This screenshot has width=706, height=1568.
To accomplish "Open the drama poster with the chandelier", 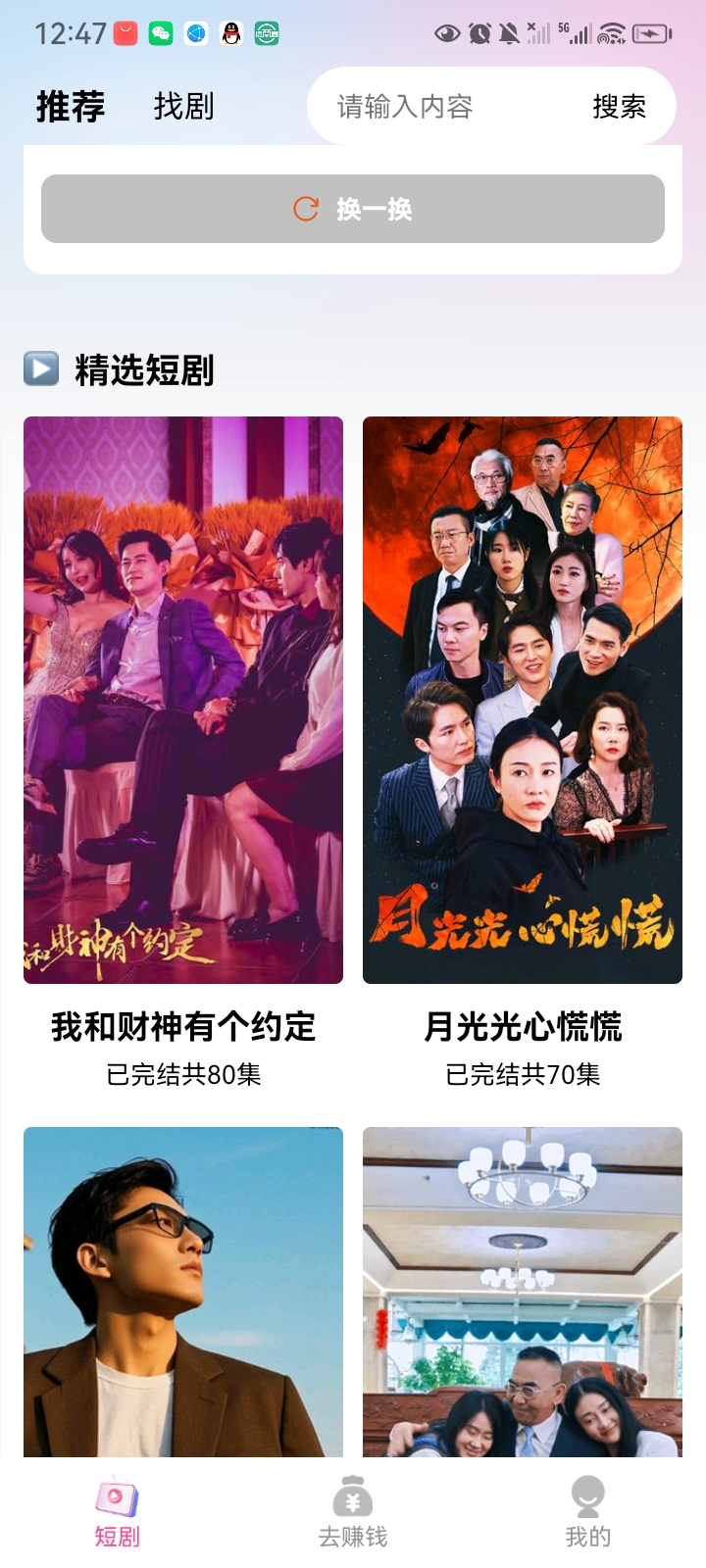I will [523, 1292].
